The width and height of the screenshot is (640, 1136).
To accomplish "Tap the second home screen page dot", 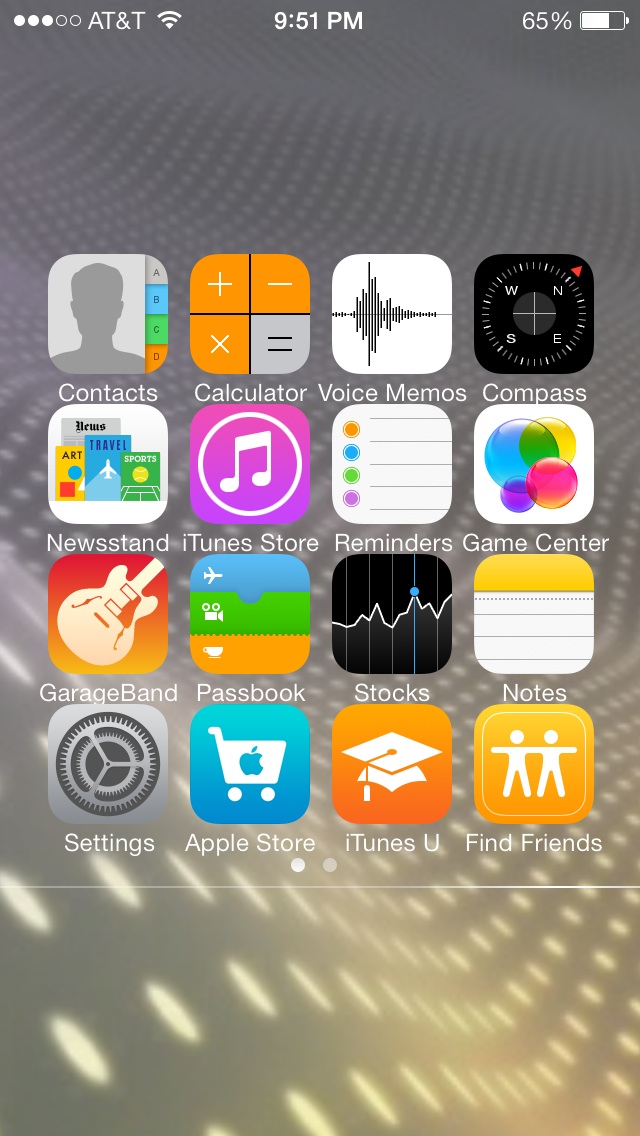I will click(330, 864).
